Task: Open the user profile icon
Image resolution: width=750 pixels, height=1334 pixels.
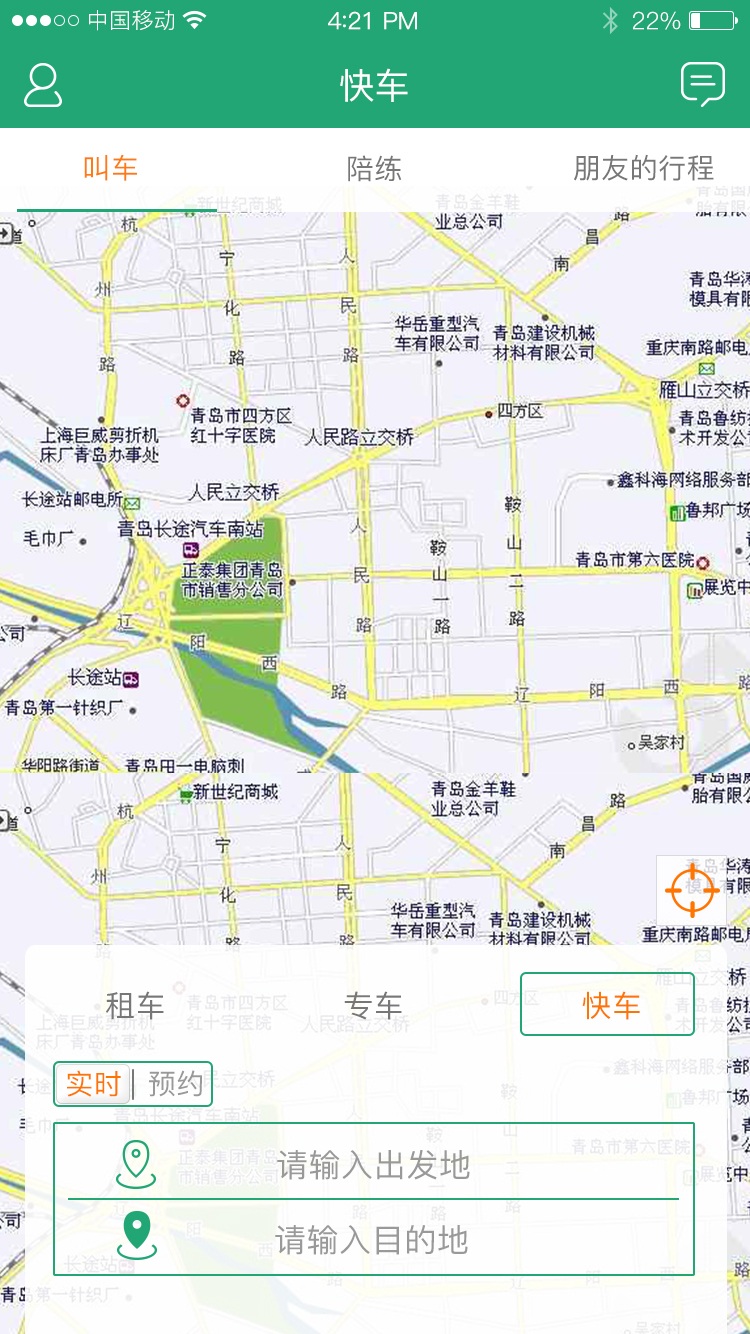Action: tap(43, 86)
